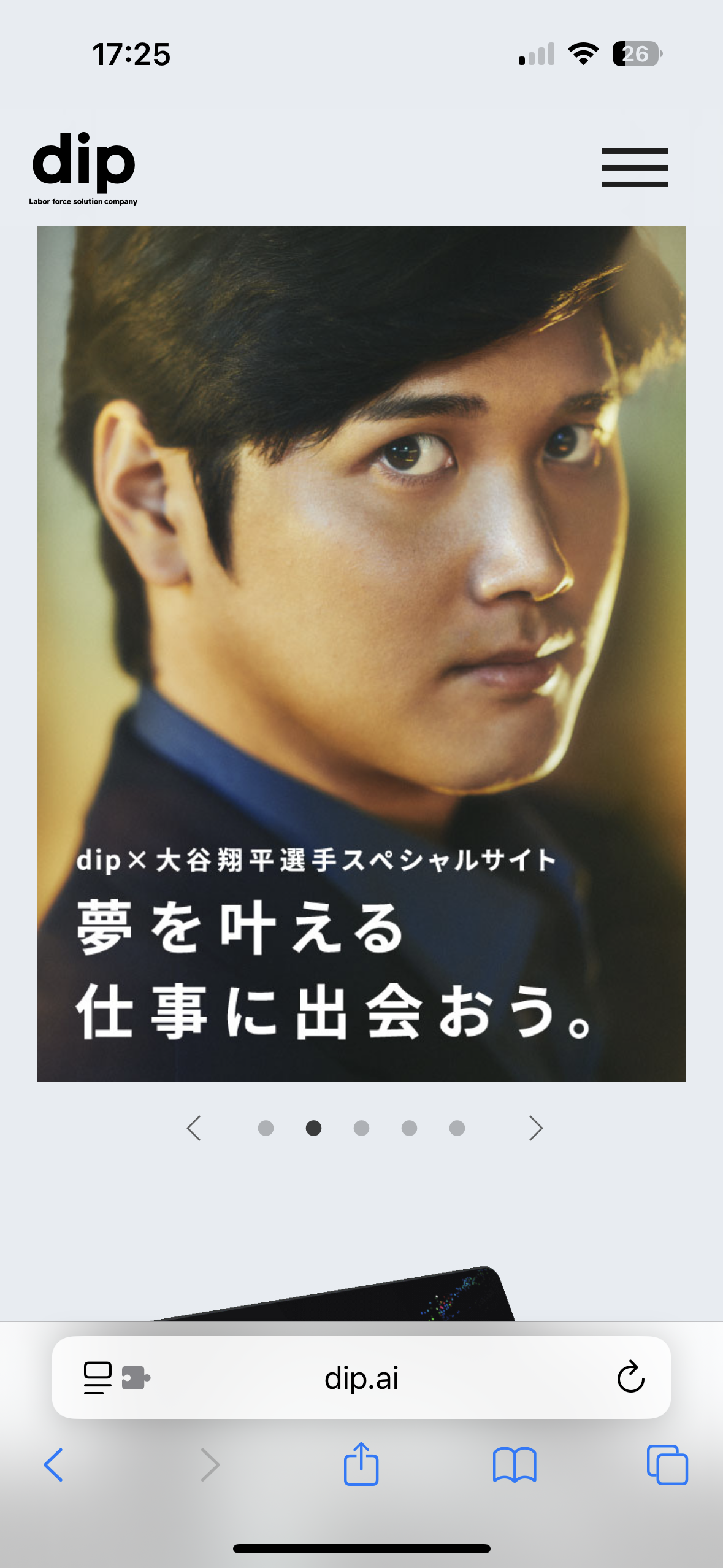The height and width of the screenshot is (1568, 723).
Task: Reload the dip.ai page
Action: click(x=630, y=1377)
